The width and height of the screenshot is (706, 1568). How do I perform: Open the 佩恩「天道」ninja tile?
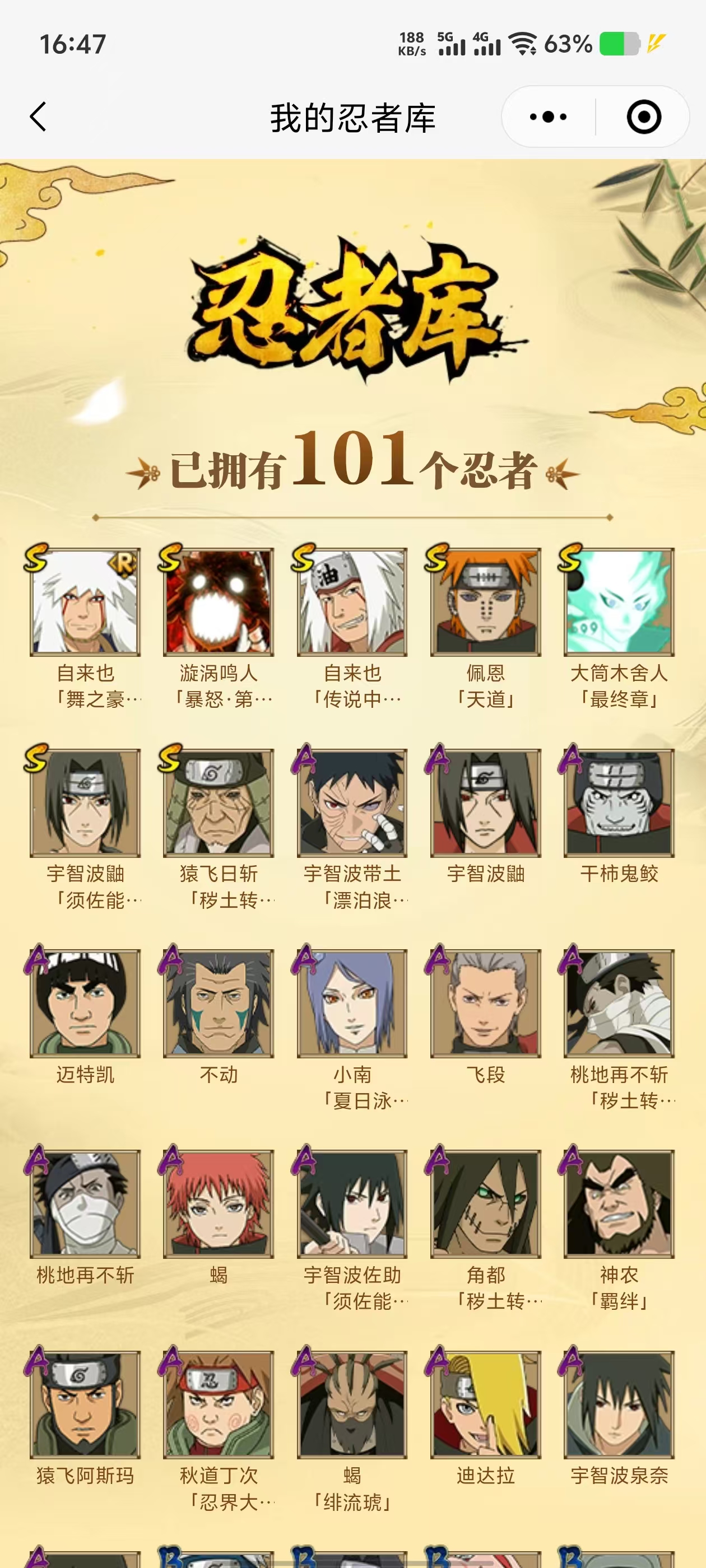[485, 602]
